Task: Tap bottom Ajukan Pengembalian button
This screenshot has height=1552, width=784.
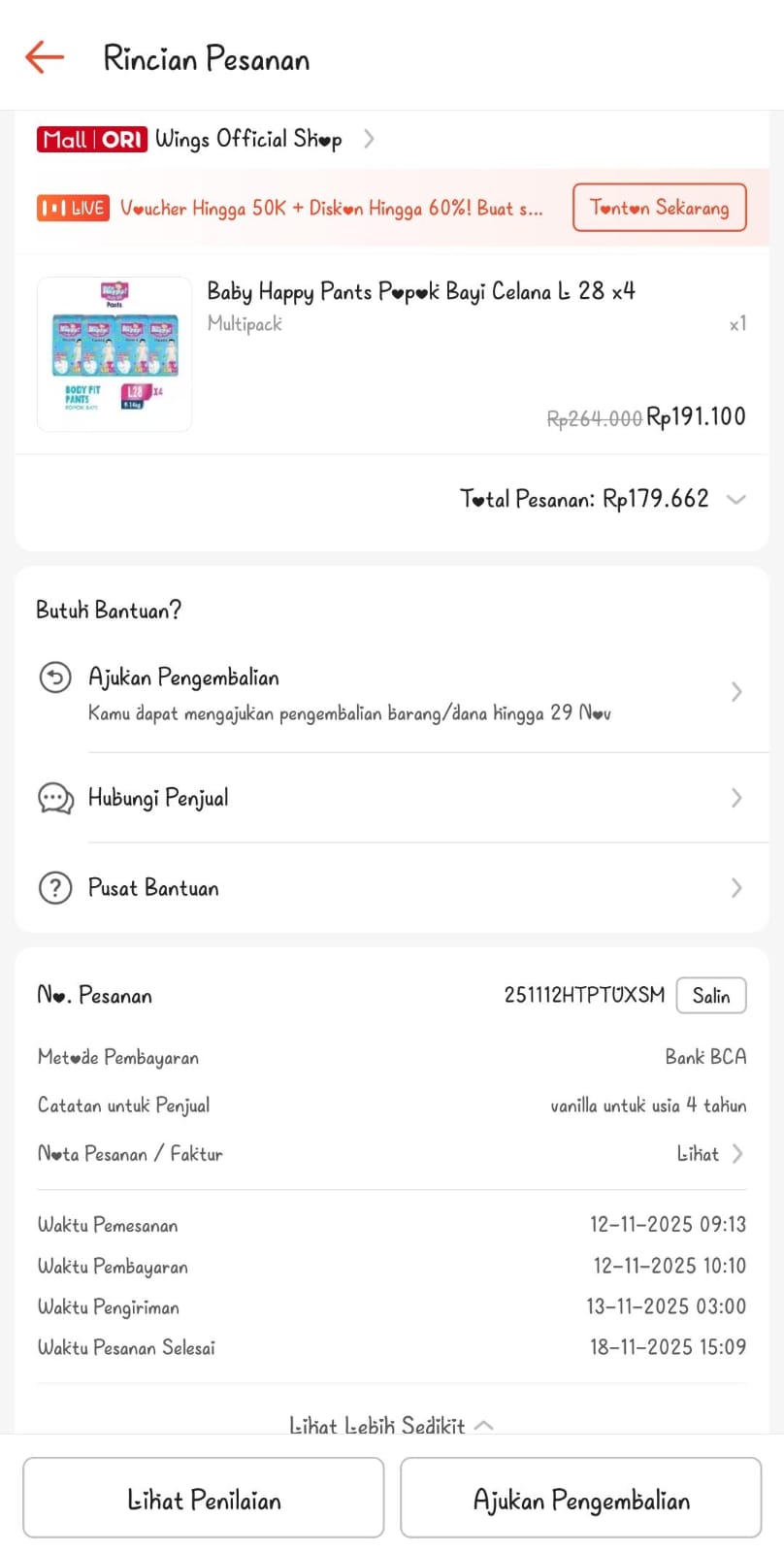Action: pyautogui.click(x=580, y=1500)
